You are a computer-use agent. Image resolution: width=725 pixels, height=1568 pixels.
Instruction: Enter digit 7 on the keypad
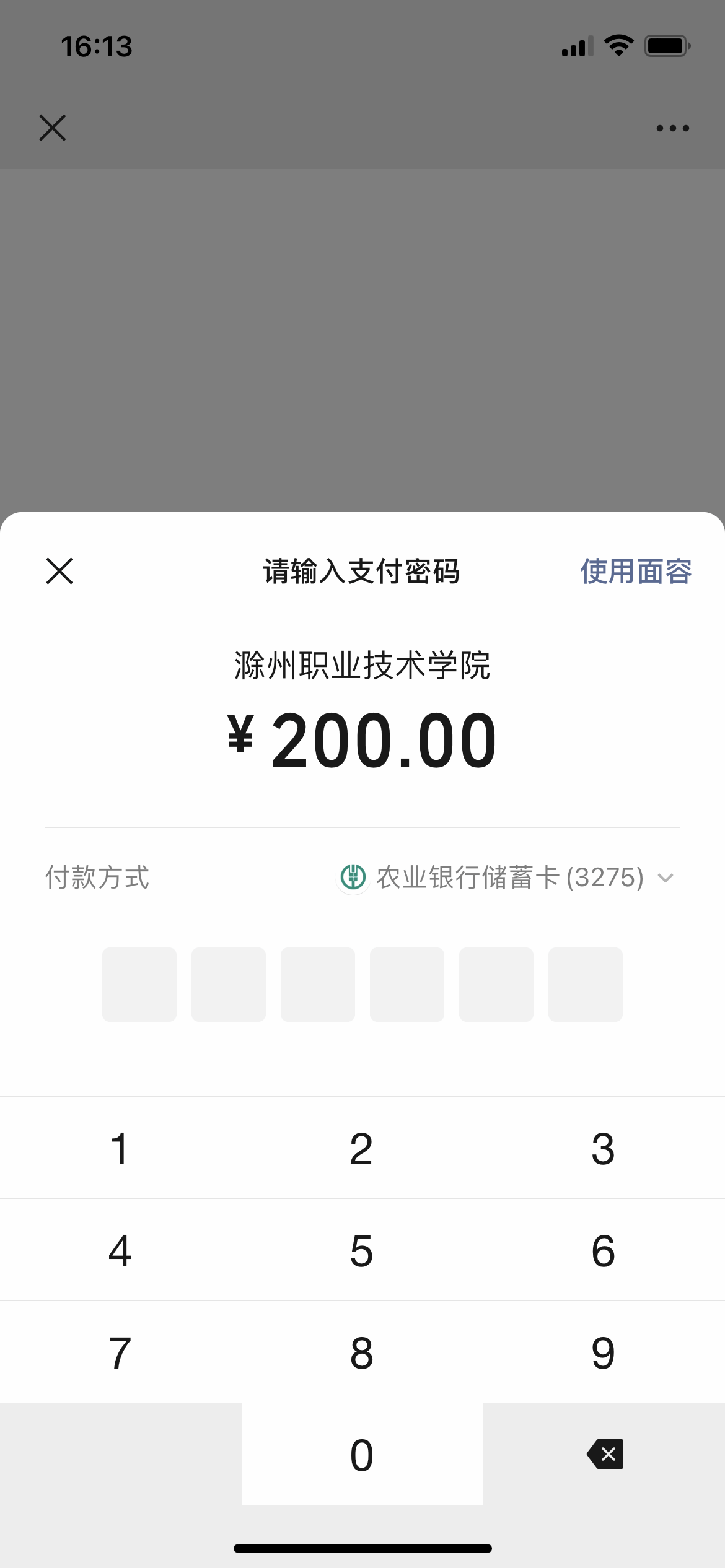120,1353
